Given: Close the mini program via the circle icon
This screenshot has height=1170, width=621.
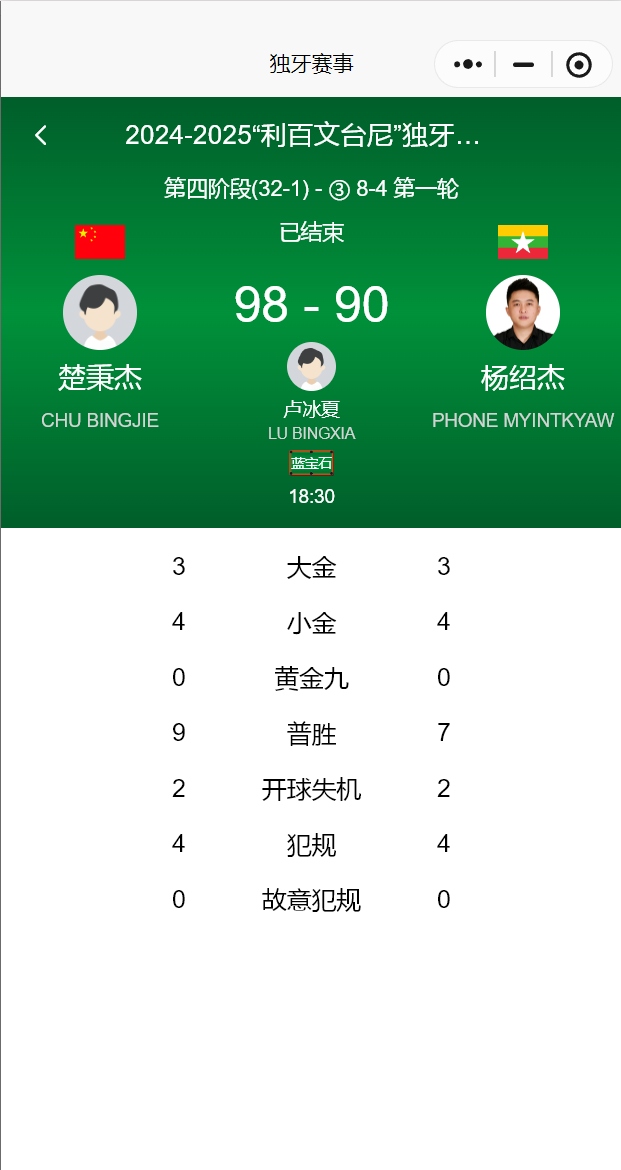Looking at the screenshot, I should [x=579, y=65].
